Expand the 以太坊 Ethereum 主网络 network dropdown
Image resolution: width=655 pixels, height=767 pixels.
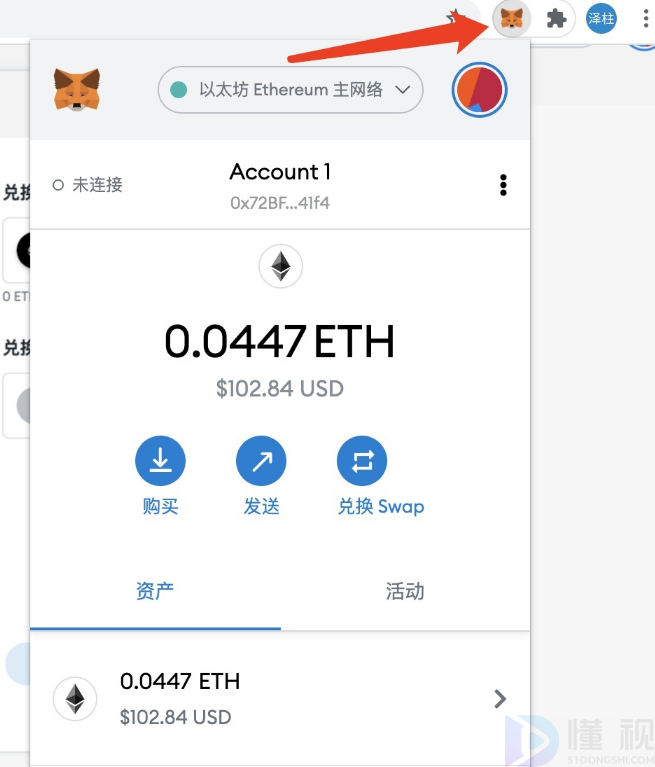click(x=290, y=90)
